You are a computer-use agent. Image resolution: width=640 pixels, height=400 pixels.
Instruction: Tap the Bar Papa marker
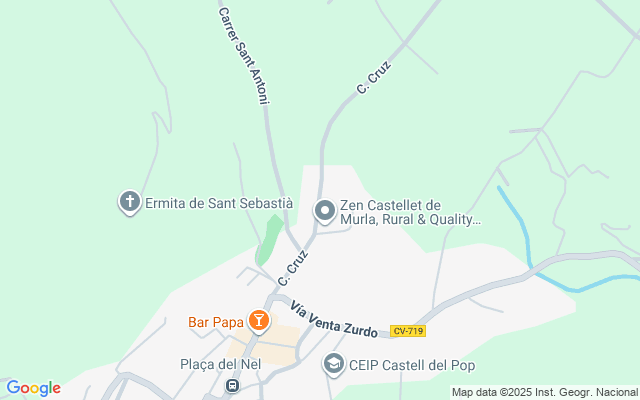coord(259,322)
